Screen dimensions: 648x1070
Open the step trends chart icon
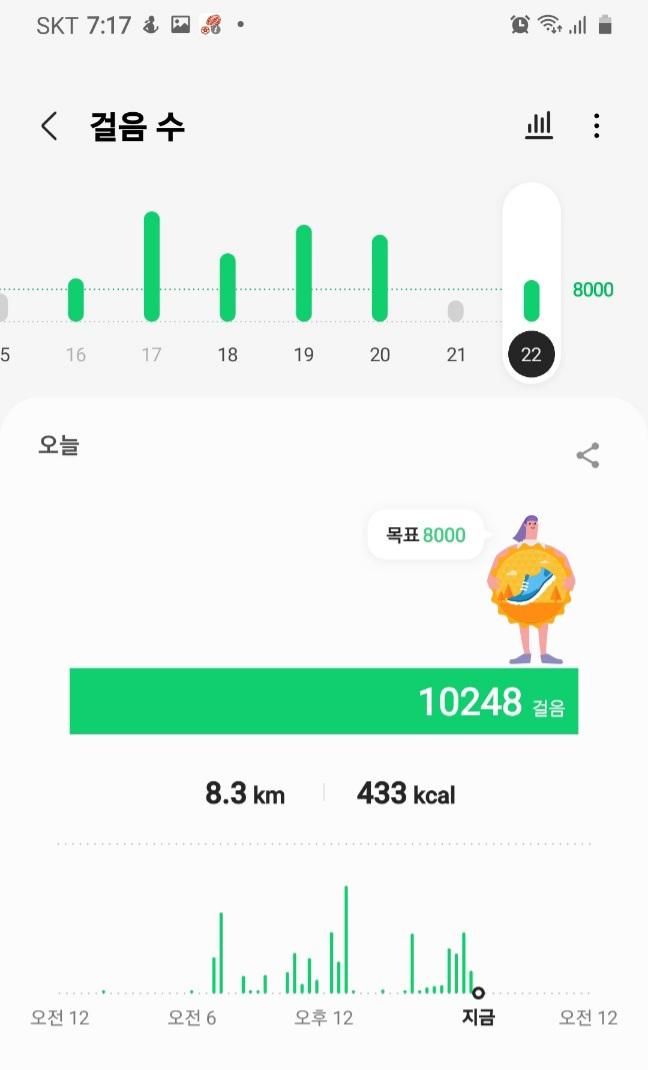[x=539, y=126]
